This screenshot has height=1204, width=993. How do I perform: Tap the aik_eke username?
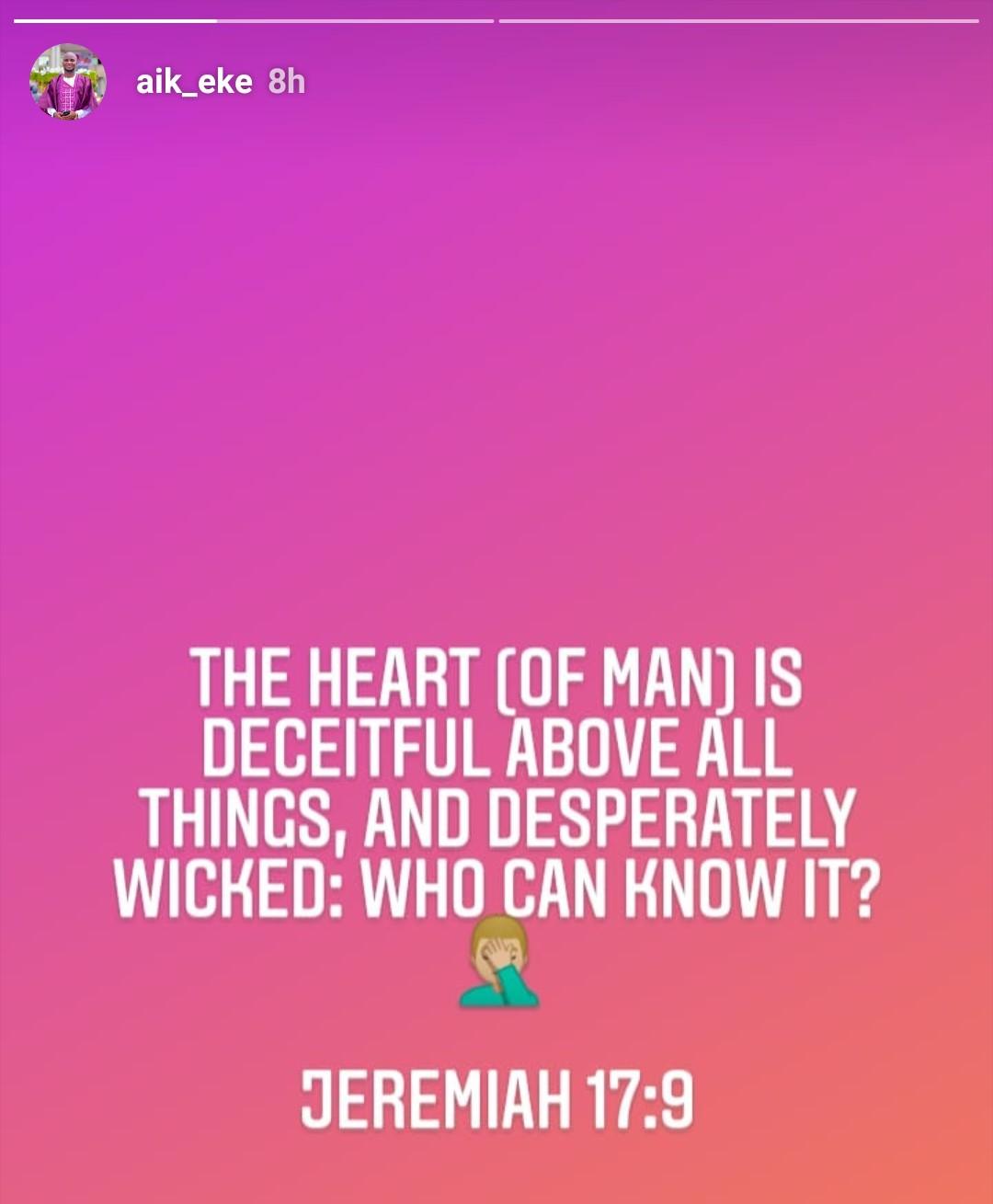[194, 82]
